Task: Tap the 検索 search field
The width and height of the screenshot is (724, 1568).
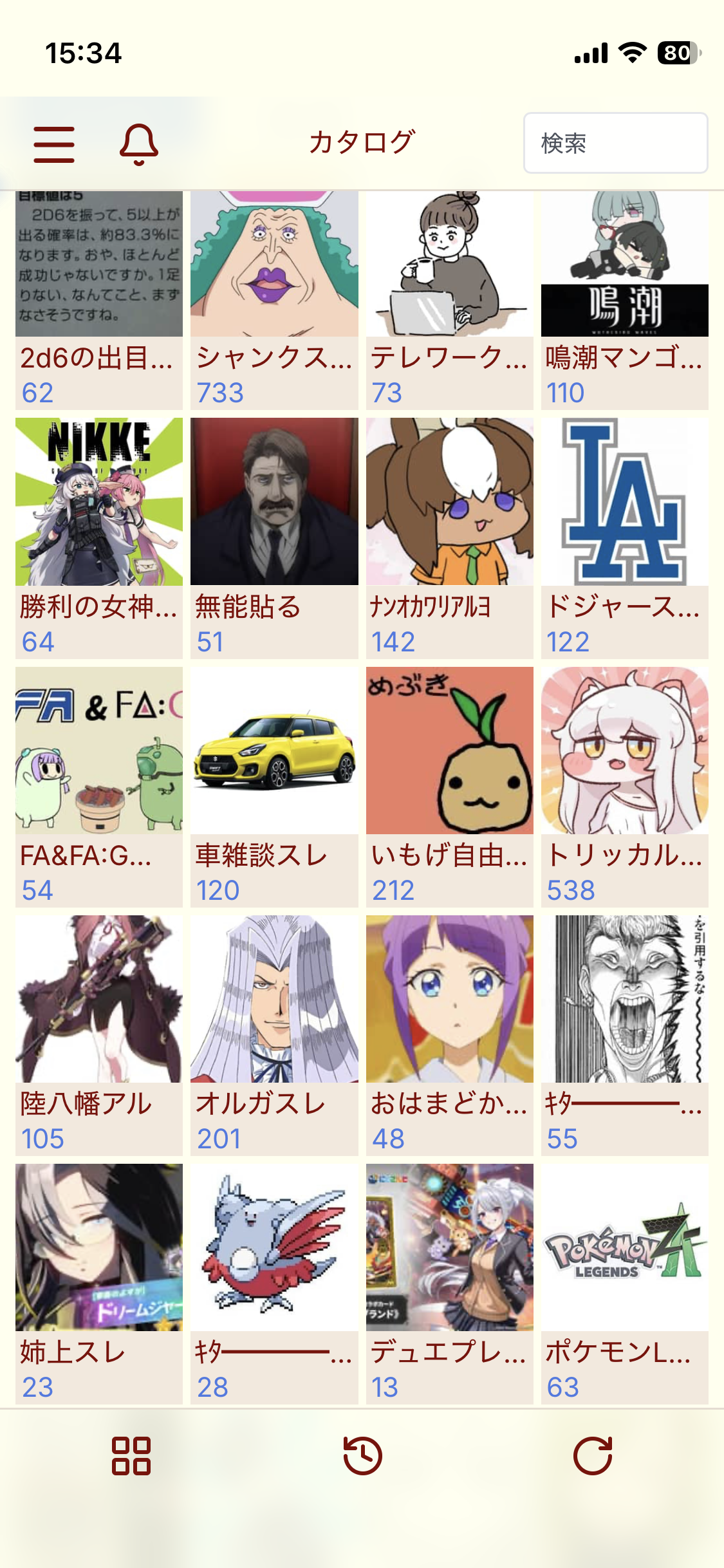Action: 615,144
